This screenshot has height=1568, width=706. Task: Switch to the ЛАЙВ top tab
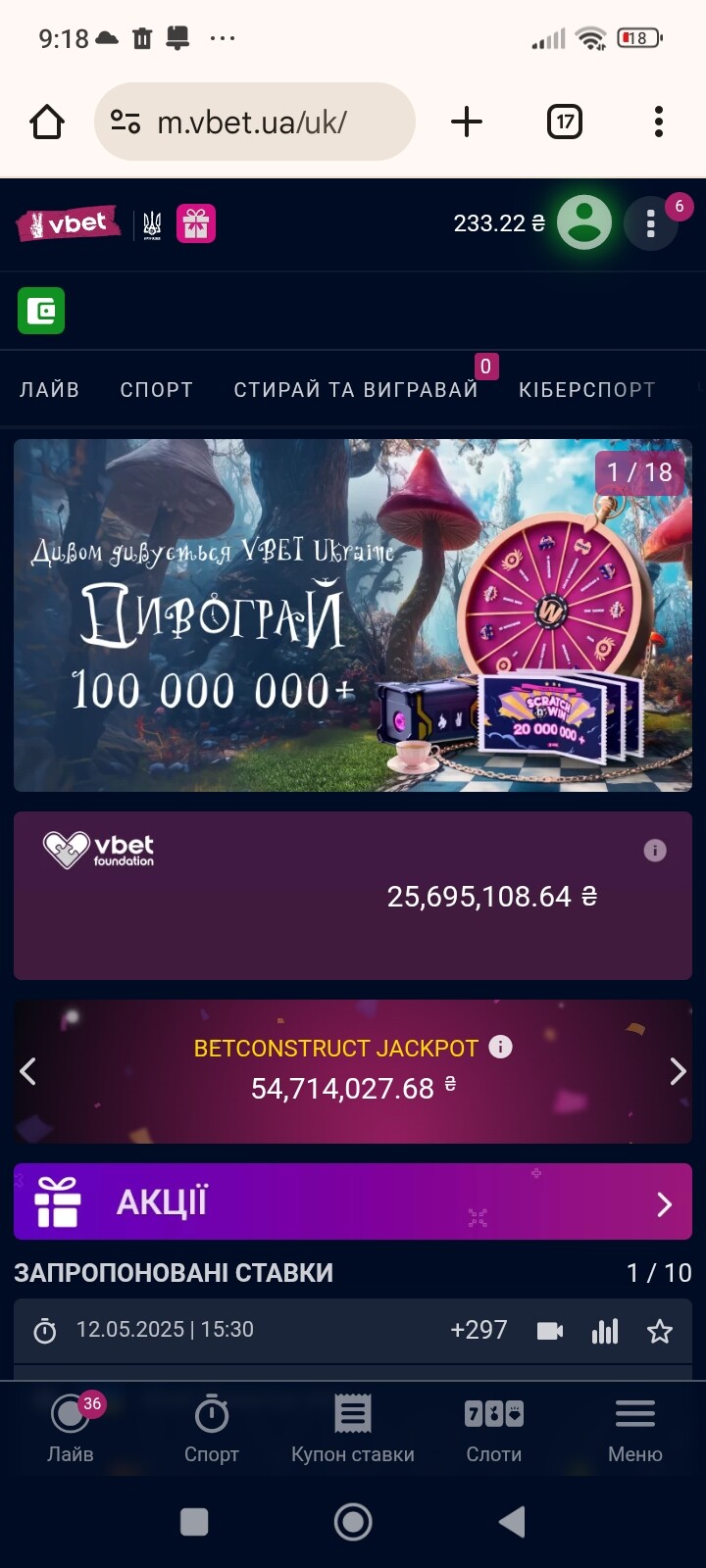(50, 389)
